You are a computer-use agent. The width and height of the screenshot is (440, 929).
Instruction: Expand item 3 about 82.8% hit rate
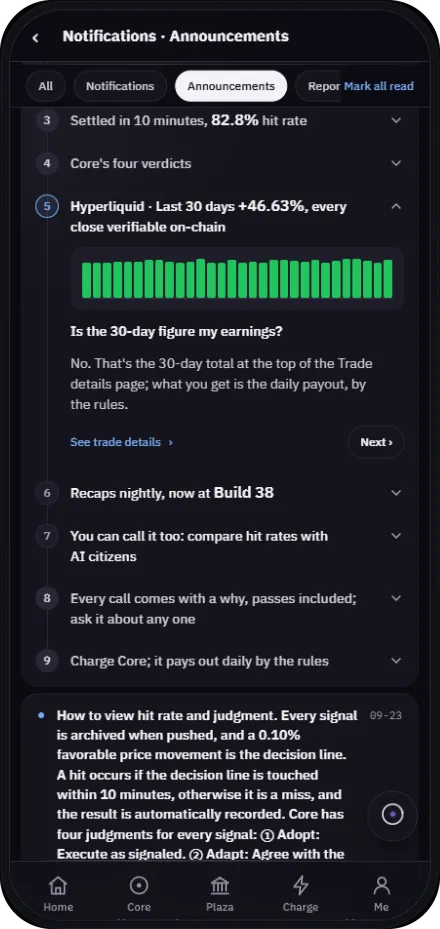click(219, 121)
